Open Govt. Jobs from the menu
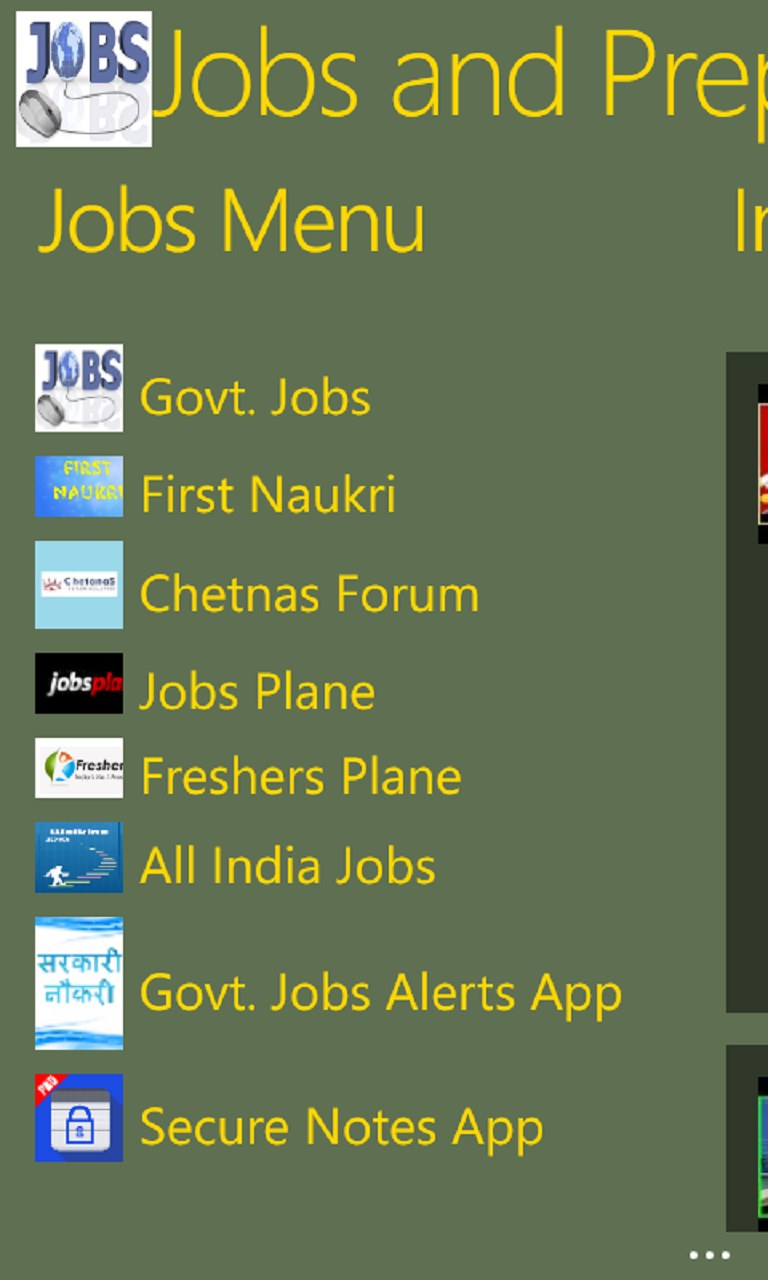Screen dimensions: 768x1280 point(255,397)
